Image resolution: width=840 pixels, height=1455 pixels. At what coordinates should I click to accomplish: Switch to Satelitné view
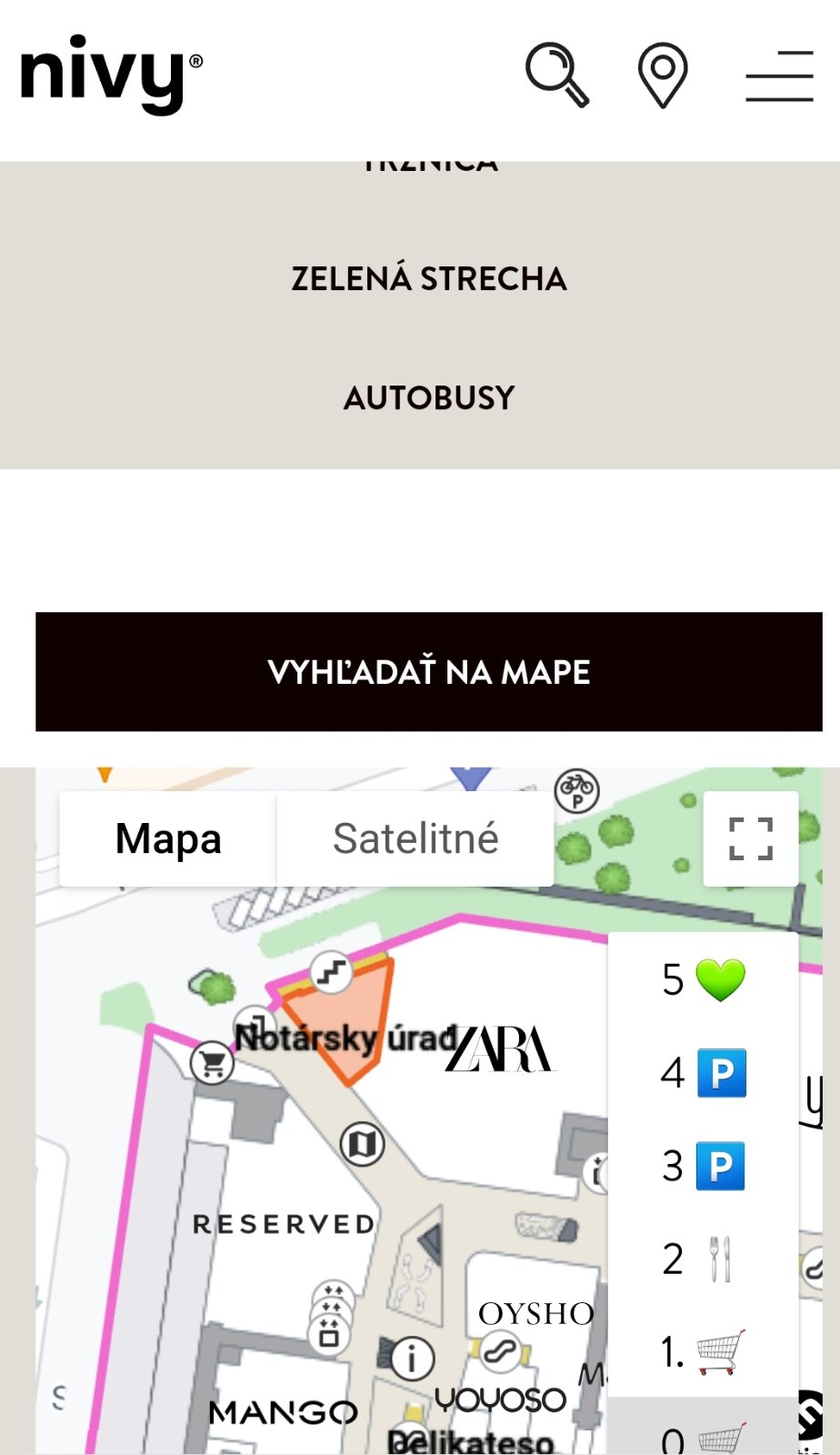tap(415, 838)
